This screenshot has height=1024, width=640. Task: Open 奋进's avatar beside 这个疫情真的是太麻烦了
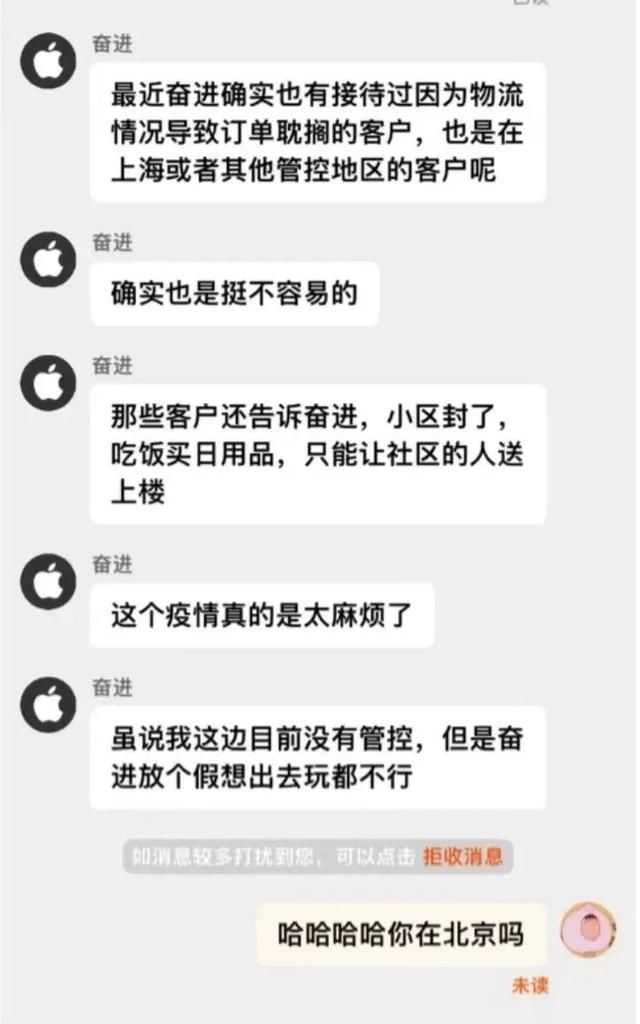[x=48, y=582]
